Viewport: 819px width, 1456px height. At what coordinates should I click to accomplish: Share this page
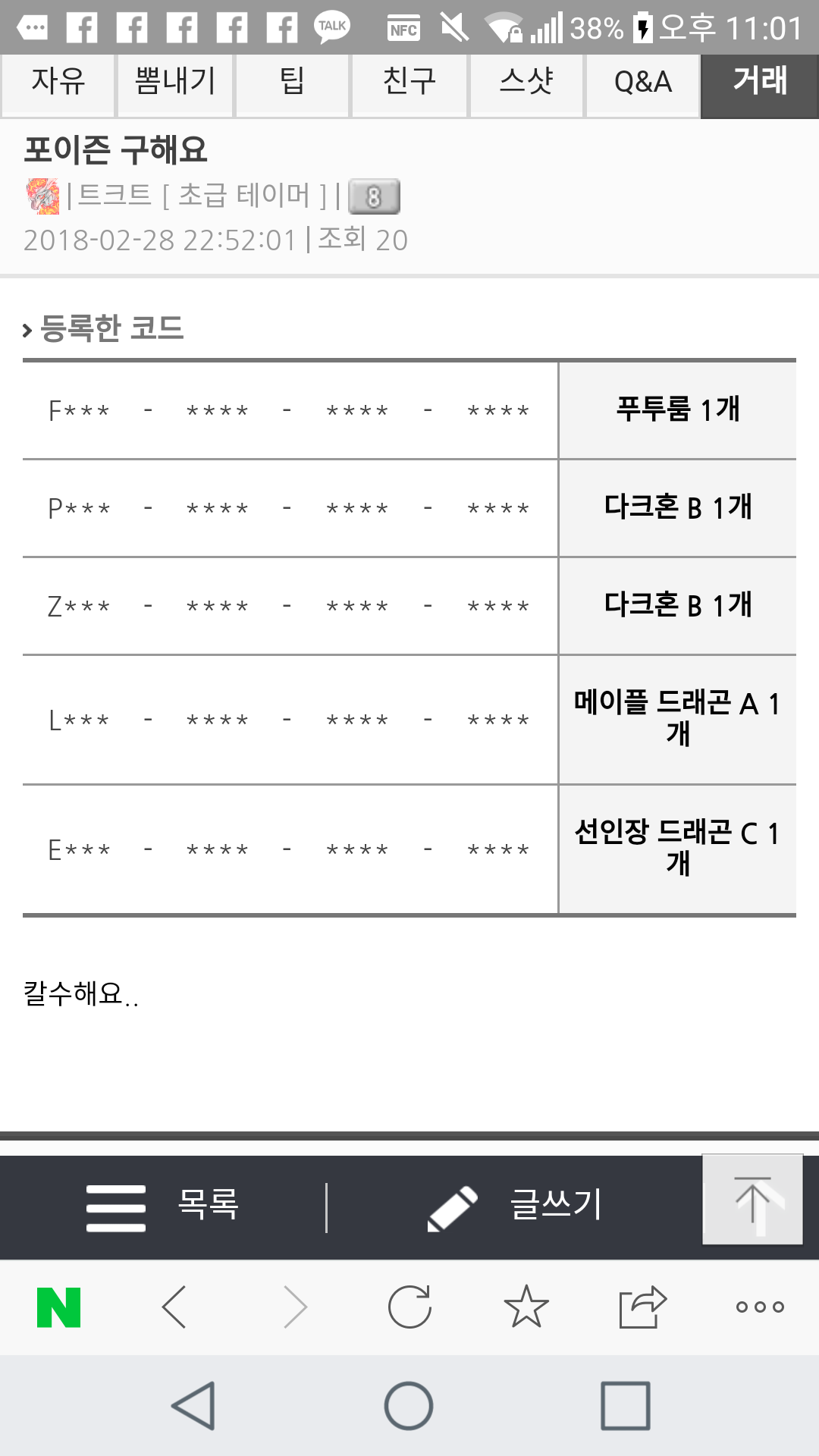642,1307
